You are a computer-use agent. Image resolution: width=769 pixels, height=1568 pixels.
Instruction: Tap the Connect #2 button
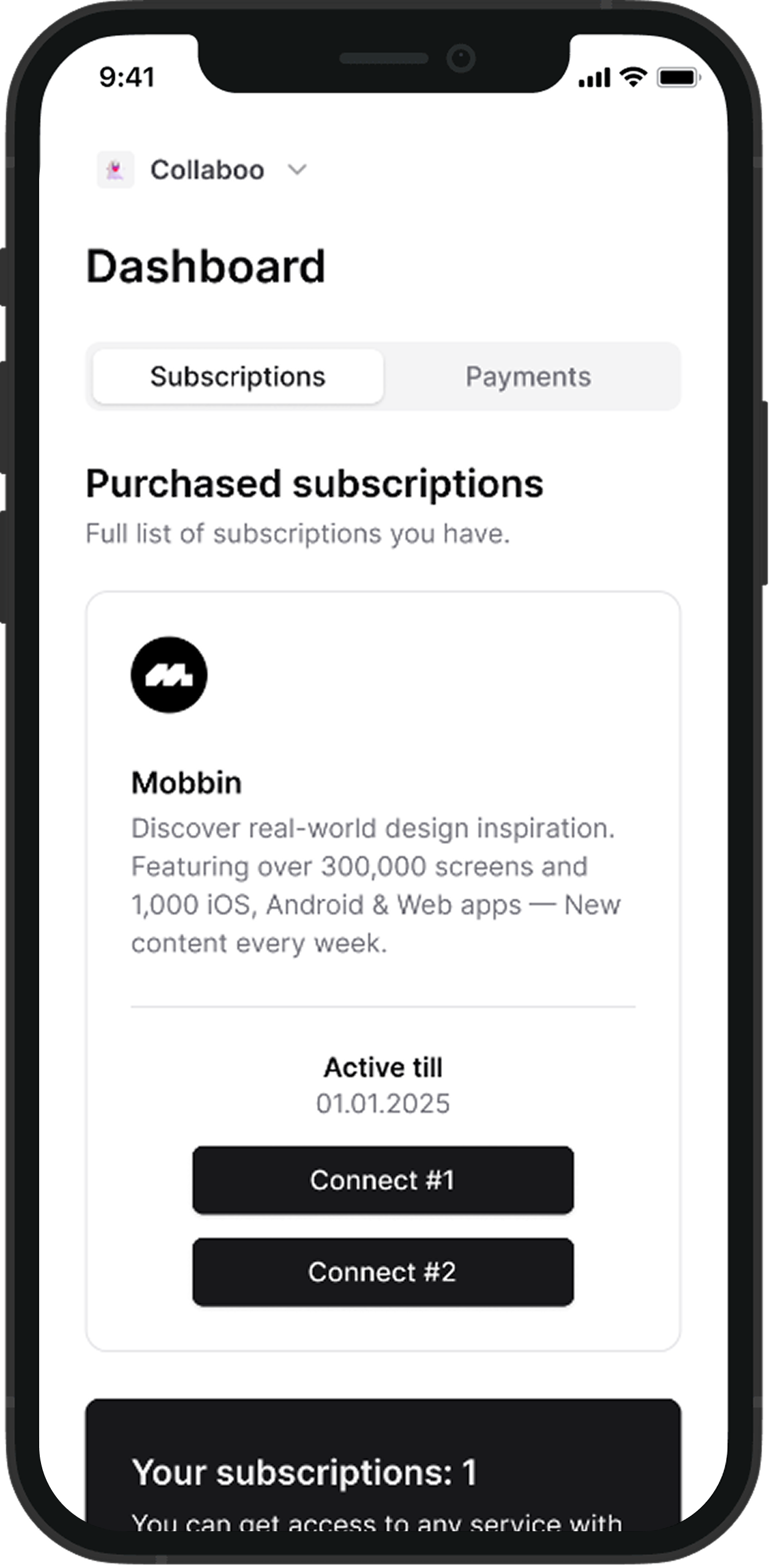pos(383,1272)
